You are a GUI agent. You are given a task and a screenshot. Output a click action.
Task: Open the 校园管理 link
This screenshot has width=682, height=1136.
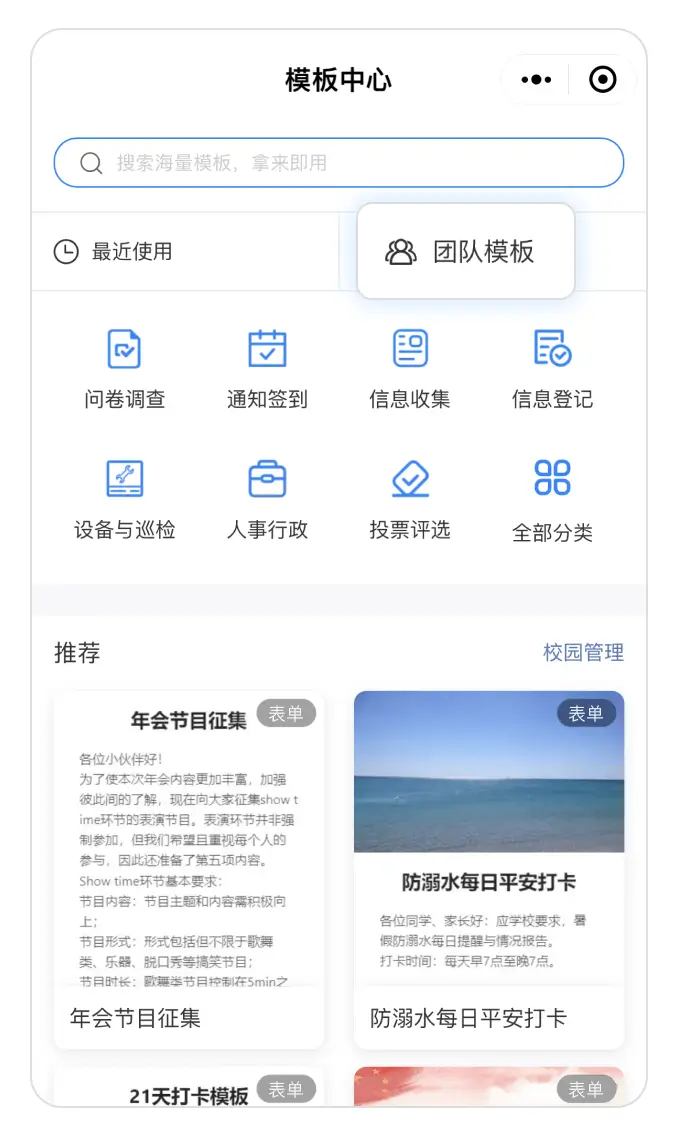click(583, 652)
